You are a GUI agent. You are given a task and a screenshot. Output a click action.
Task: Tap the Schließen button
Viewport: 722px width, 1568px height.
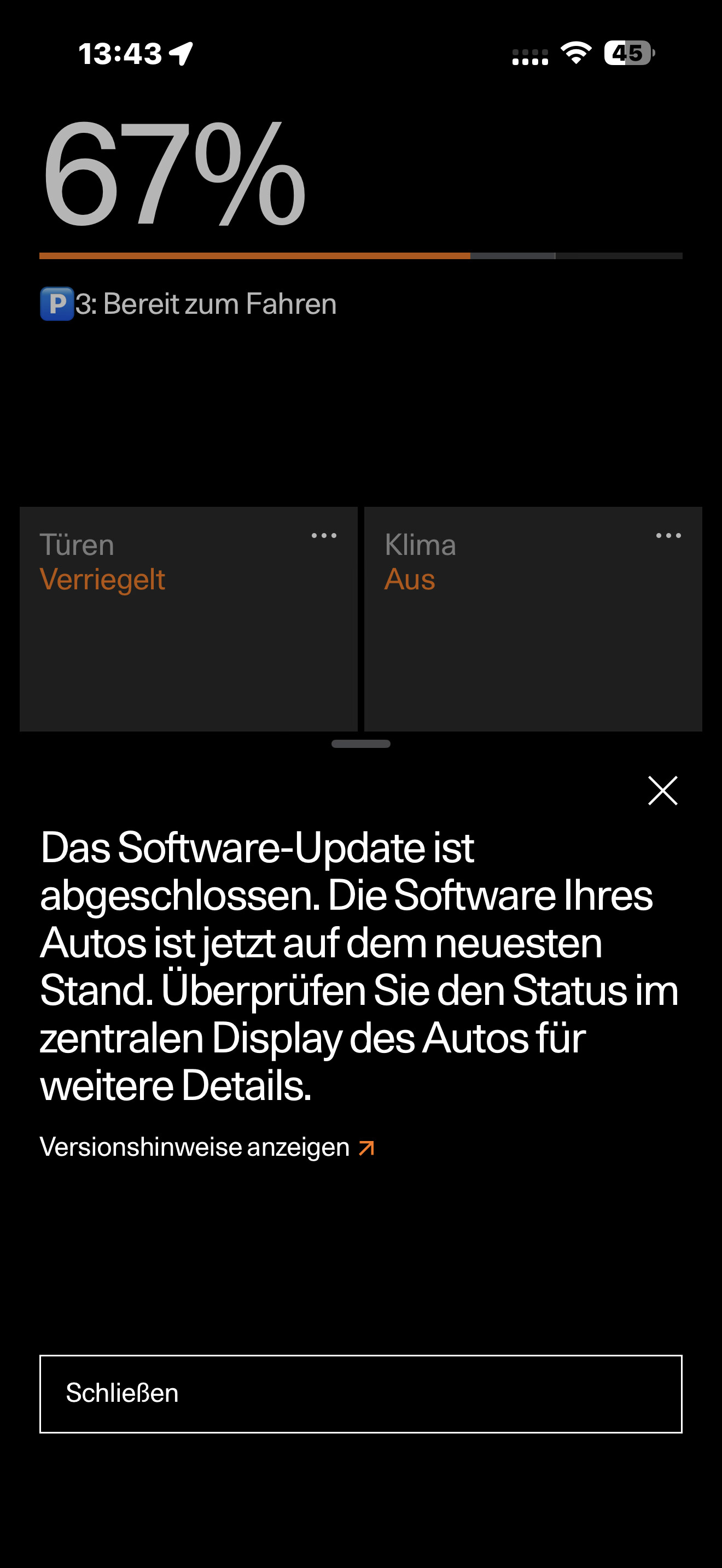pyautogui.click(x=360, y=1393)
